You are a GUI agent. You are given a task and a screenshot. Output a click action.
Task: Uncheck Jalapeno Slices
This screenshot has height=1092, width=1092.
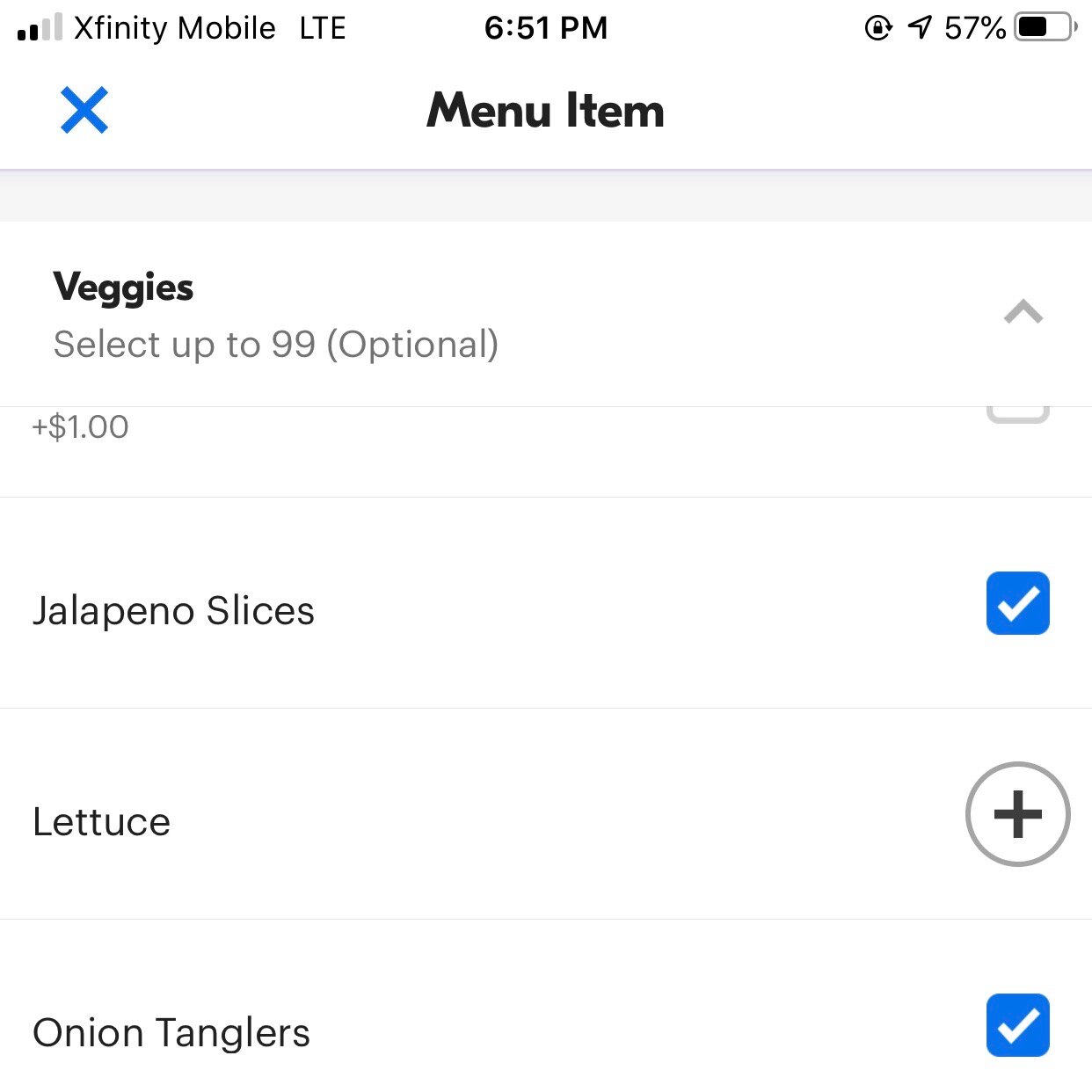click(1017, 603)
